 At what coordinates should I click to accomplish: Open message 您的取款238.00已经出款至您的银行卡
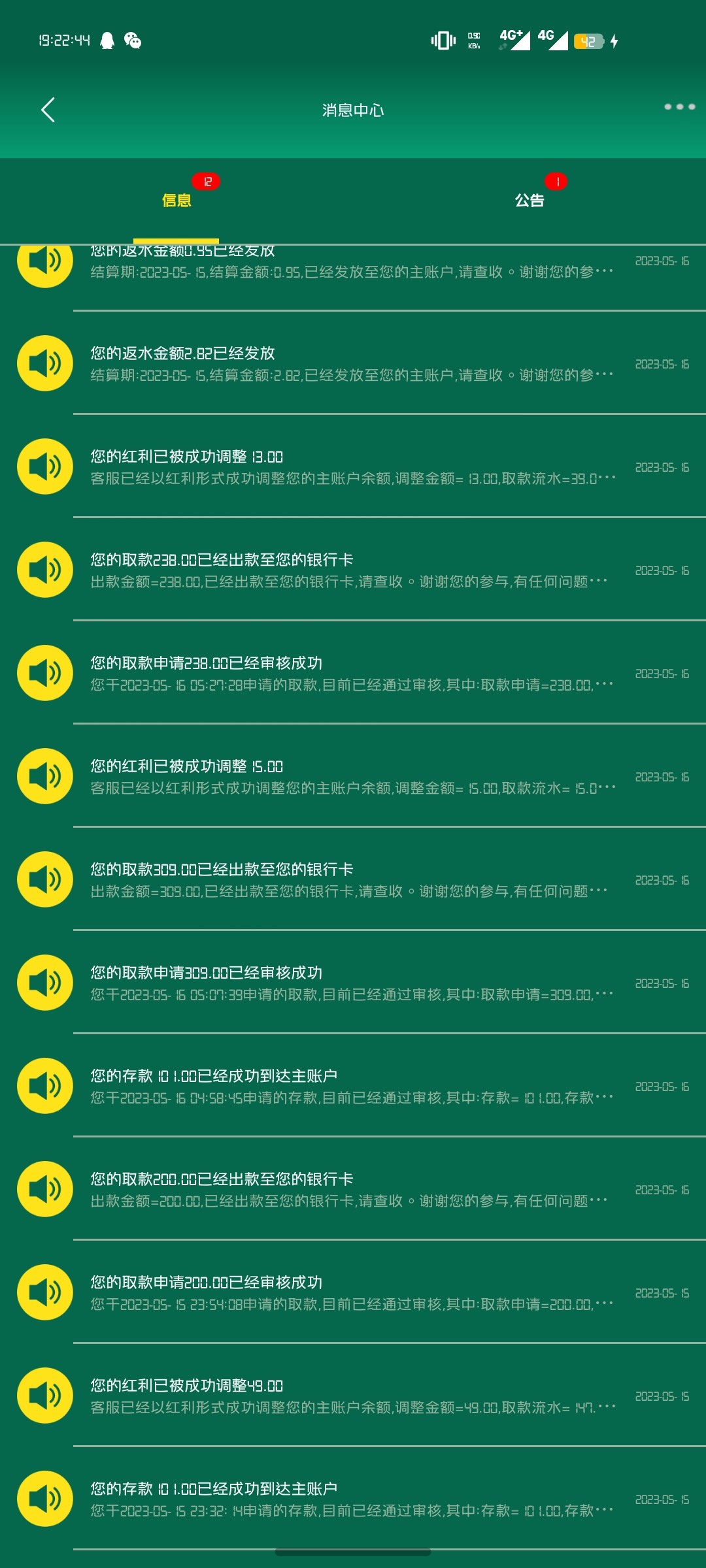(x=353, y=570)
